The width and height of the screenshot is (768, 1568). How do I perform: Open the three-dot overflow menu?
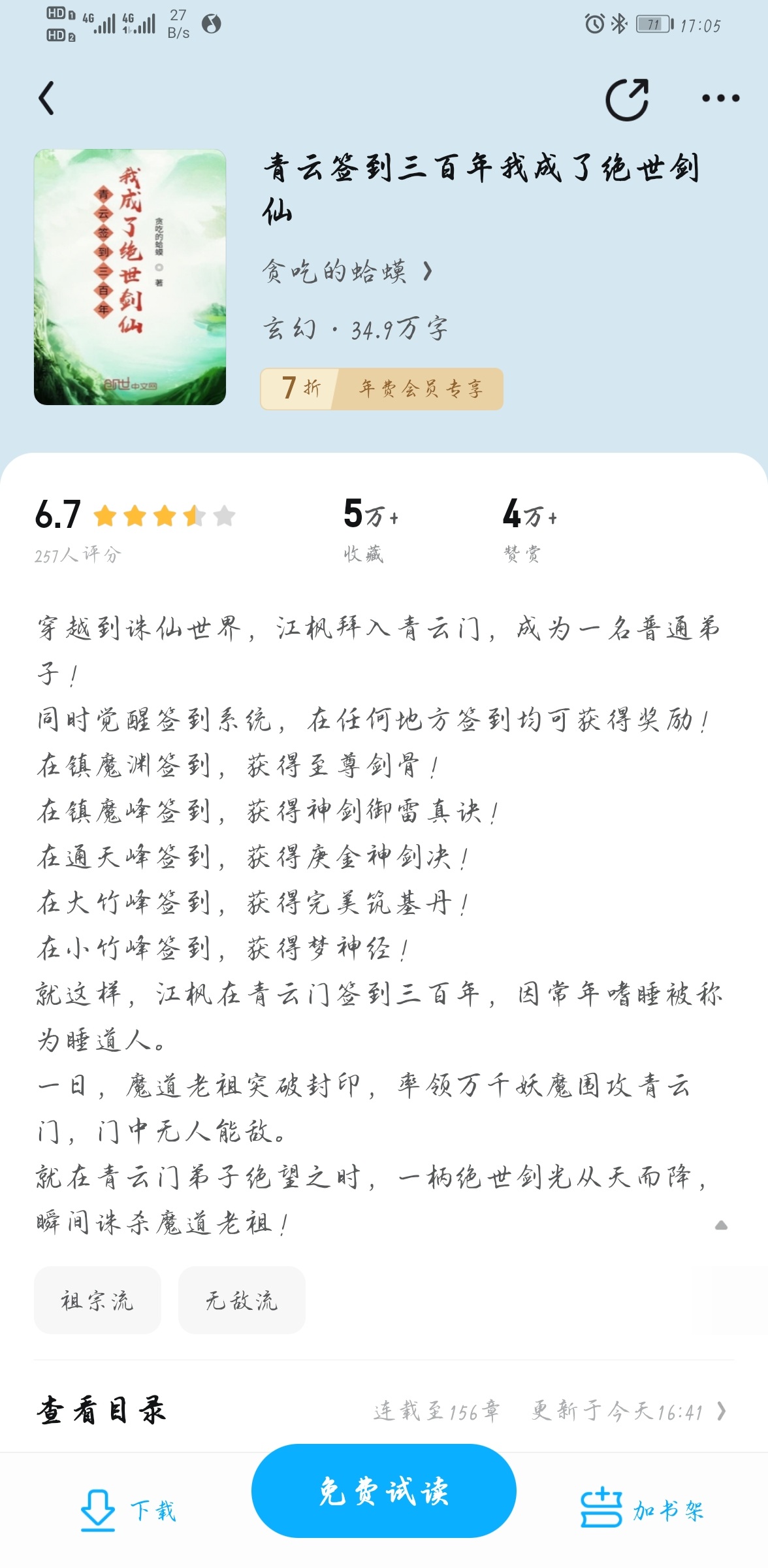coord(720,99)
